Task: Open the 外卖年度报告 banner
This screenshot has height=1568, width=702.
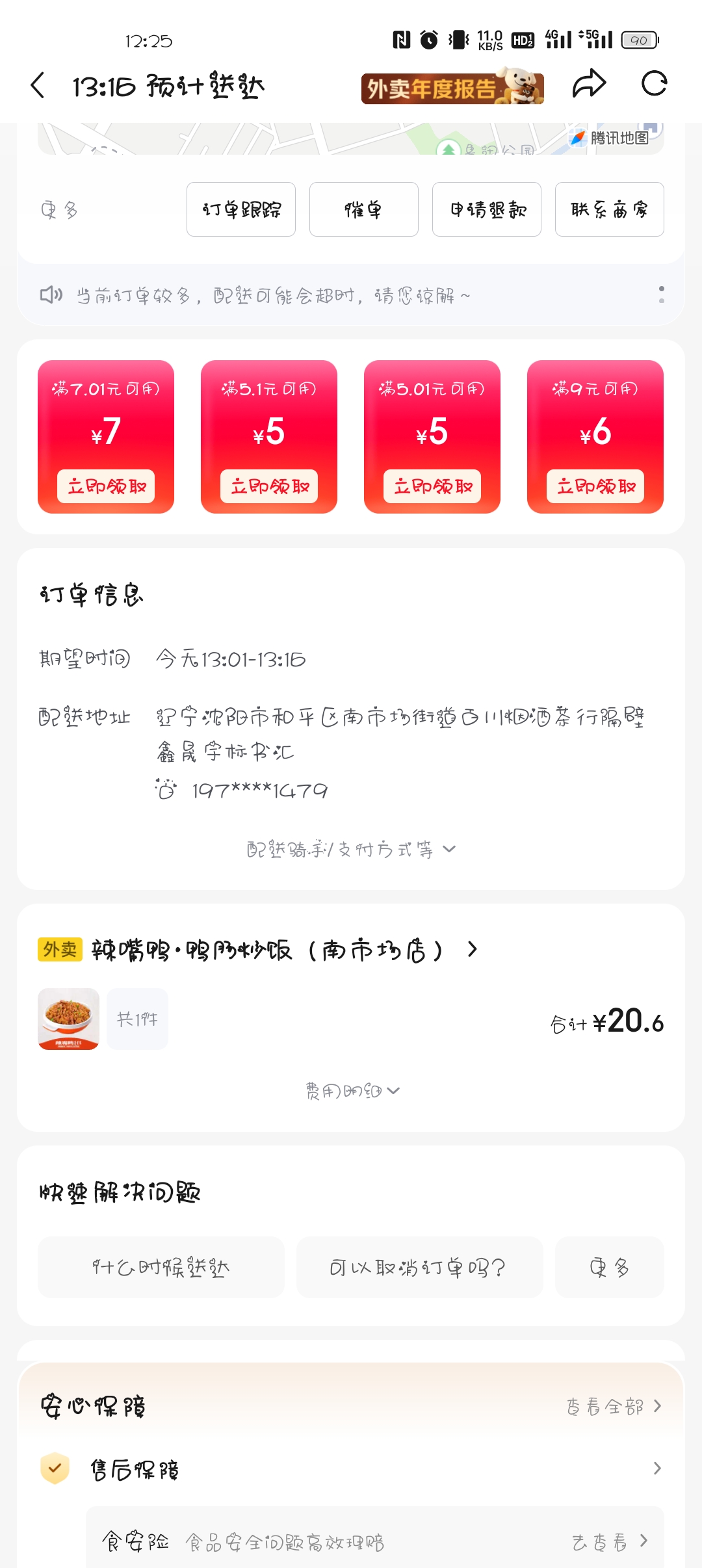Action: click(x=452, y=86)
